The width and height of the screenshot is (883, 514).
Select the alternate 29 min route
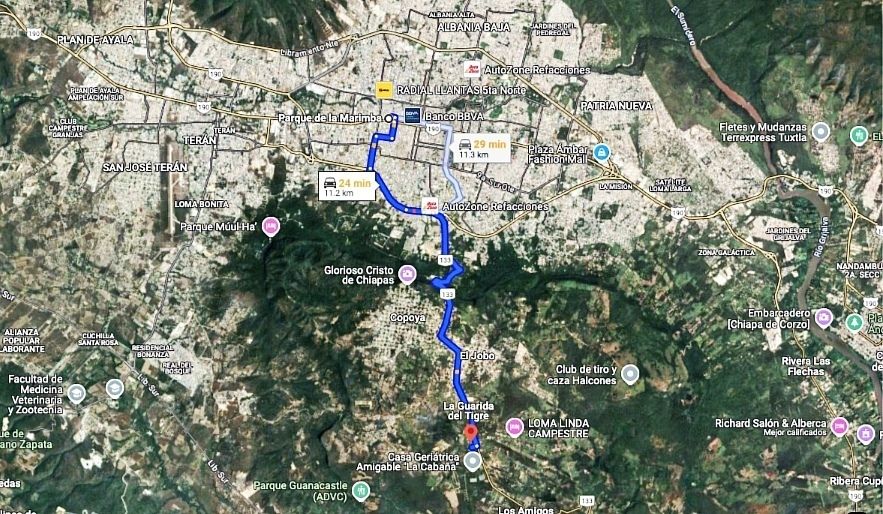tap(483, 149)
